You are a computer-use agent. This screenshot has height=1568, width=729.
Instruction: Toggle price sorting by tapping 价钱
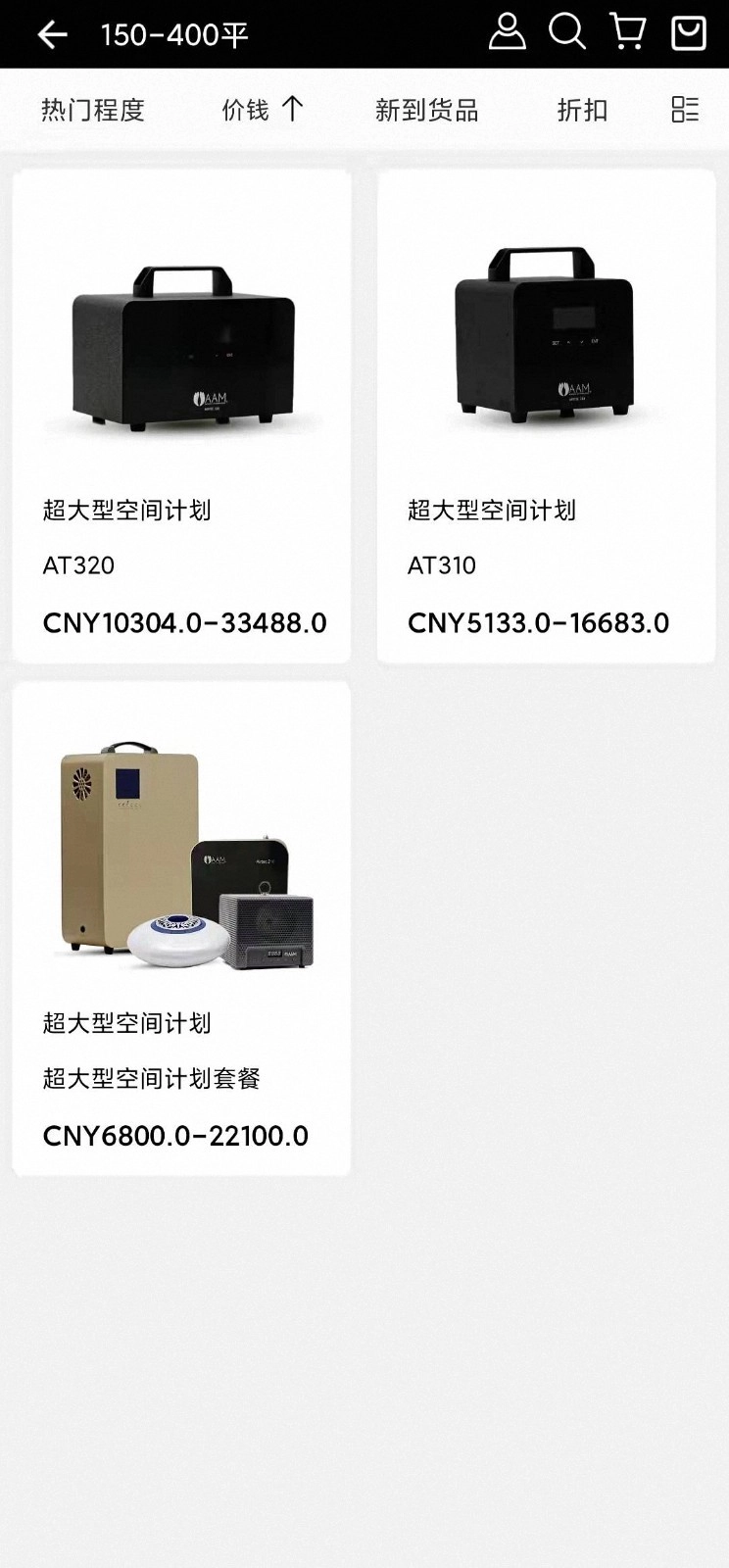[x=245, y=110]
